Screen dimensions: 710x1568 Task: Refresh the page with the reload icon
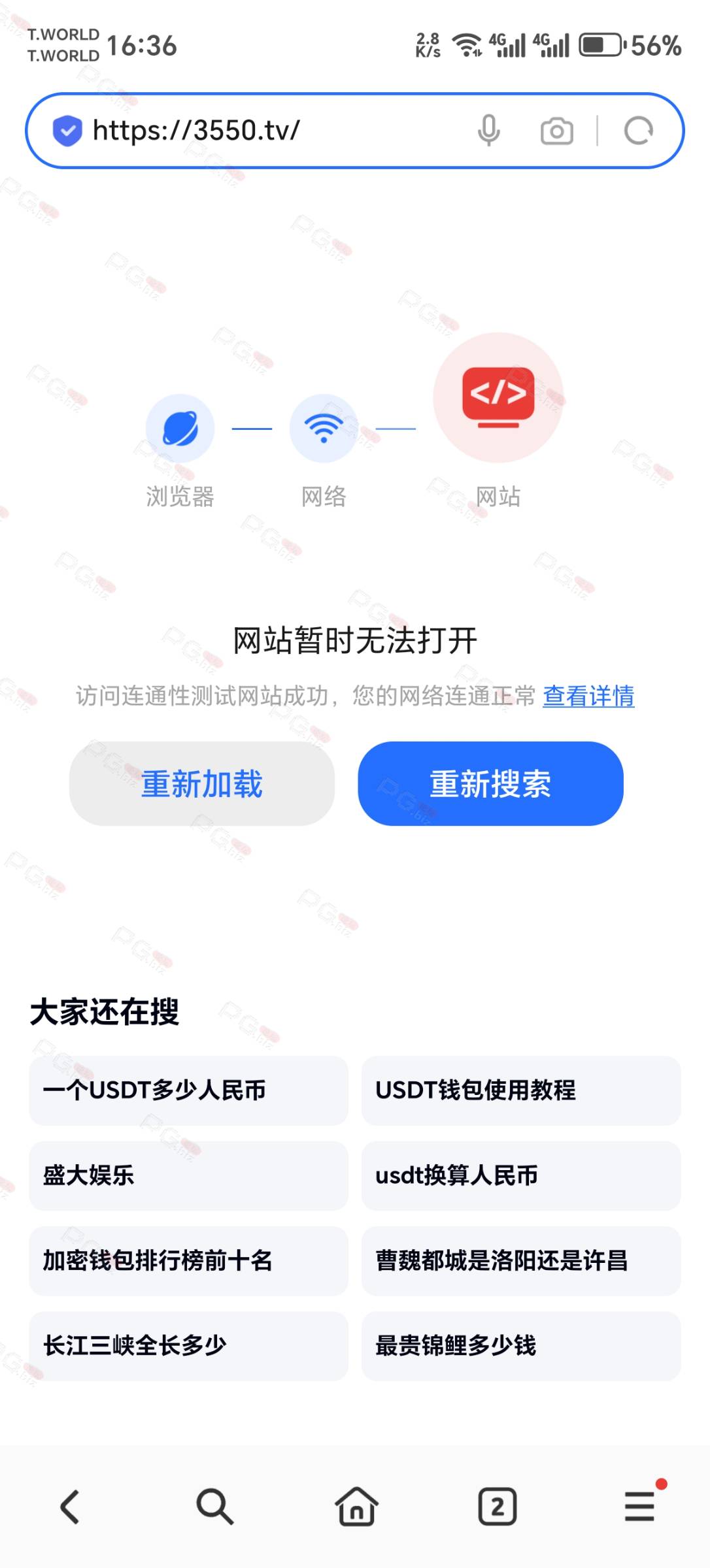click(639, 131)
